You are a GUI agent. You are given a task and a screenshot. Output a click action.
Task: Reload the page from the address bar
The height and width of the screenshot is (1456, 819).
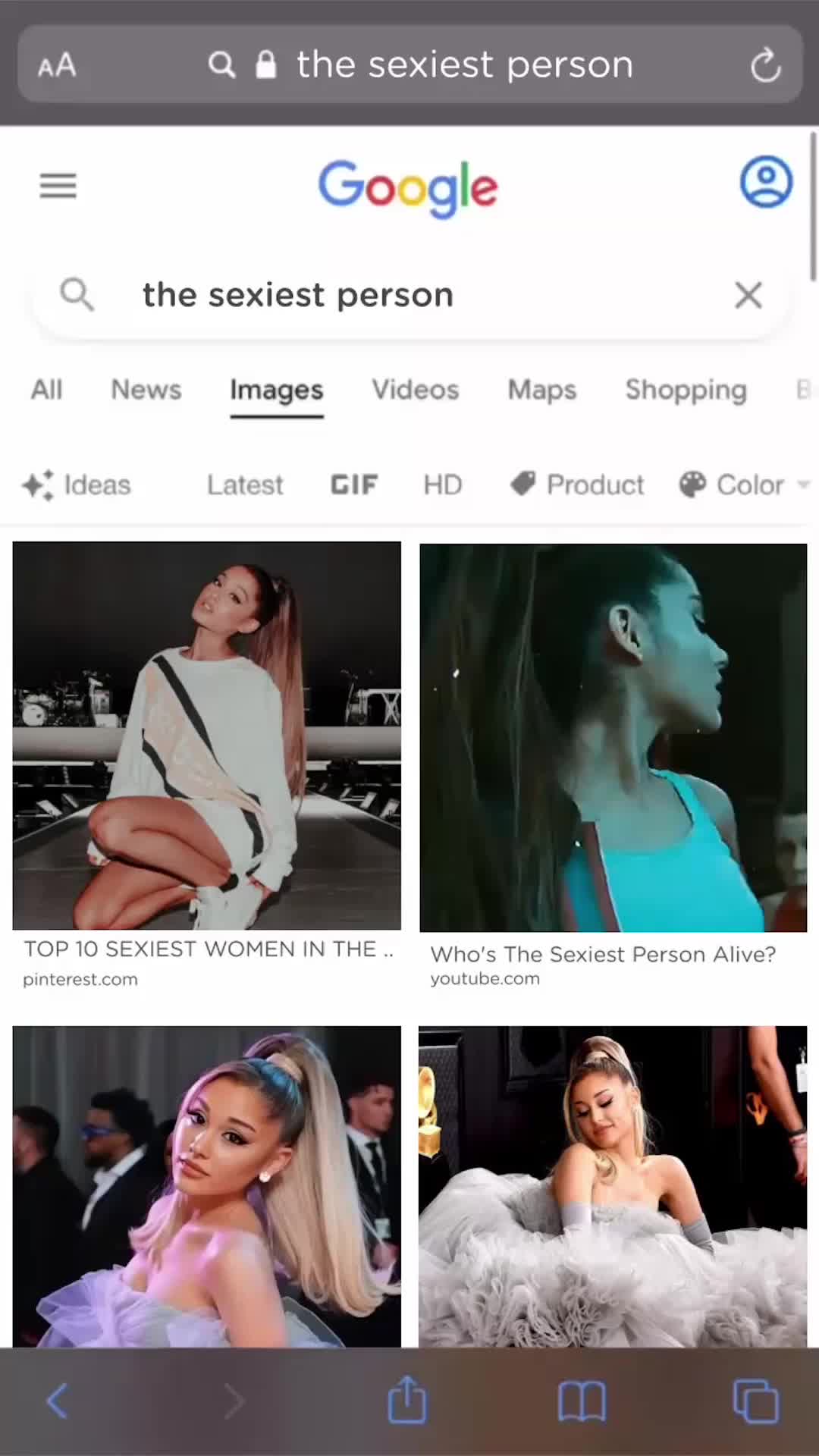click(x=765, y=65)
